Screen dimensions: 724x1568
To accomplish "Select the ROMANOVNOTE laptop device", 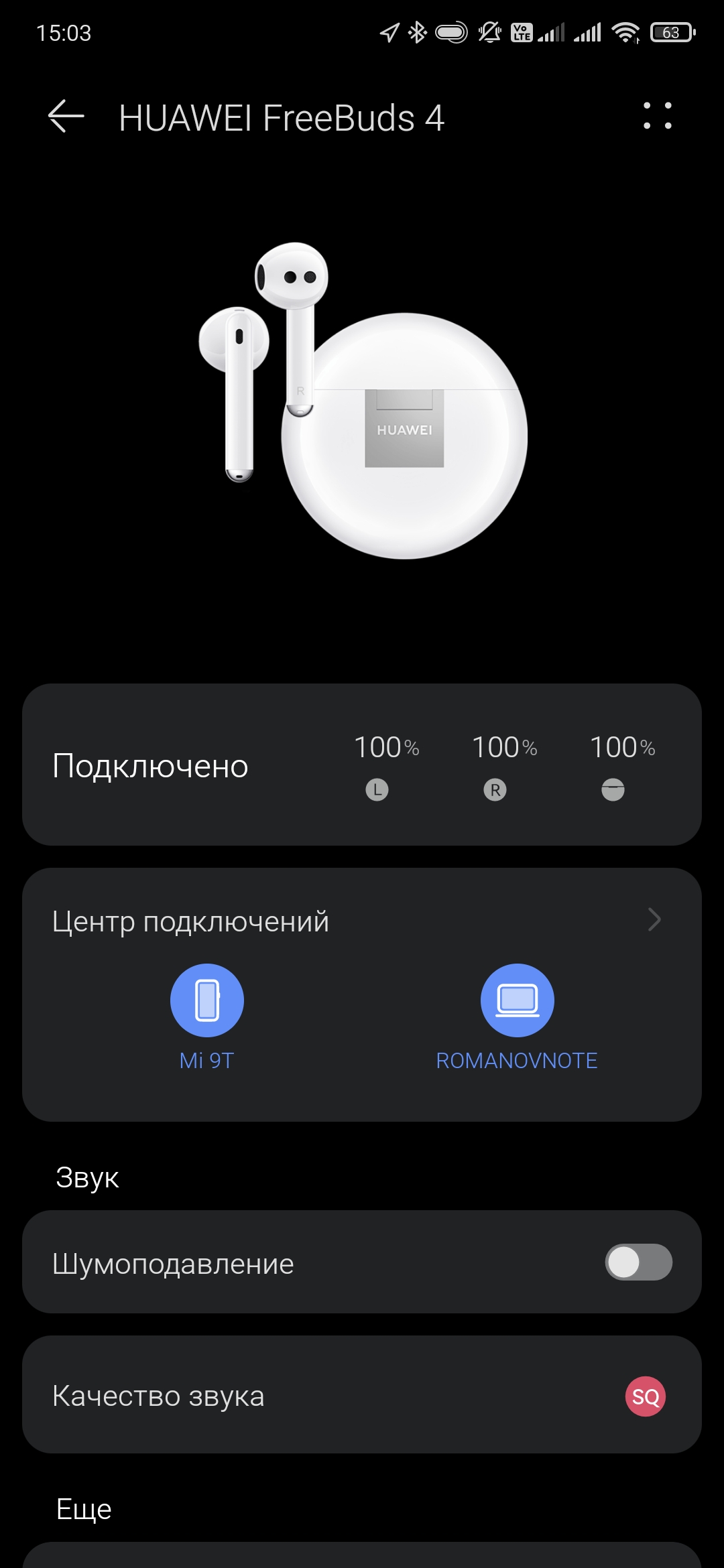I will click(517, 1000).
